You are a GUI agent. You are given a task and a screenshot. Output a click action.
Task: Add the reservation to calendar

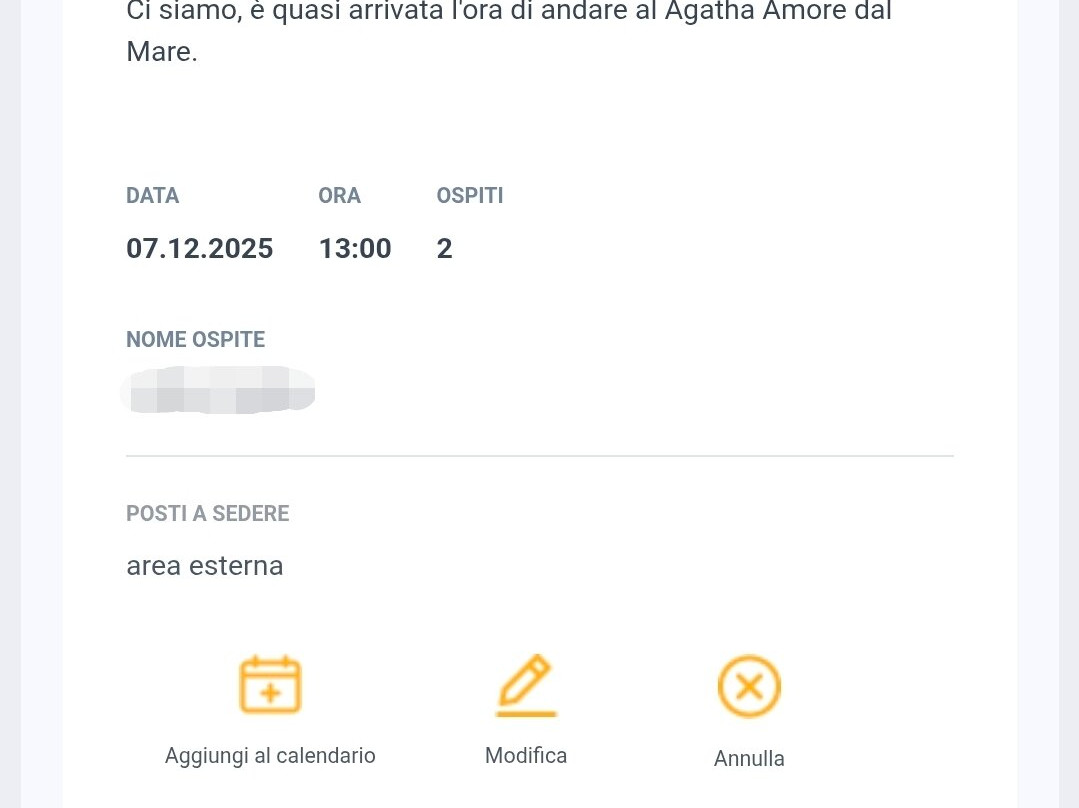tap(270, 686)
